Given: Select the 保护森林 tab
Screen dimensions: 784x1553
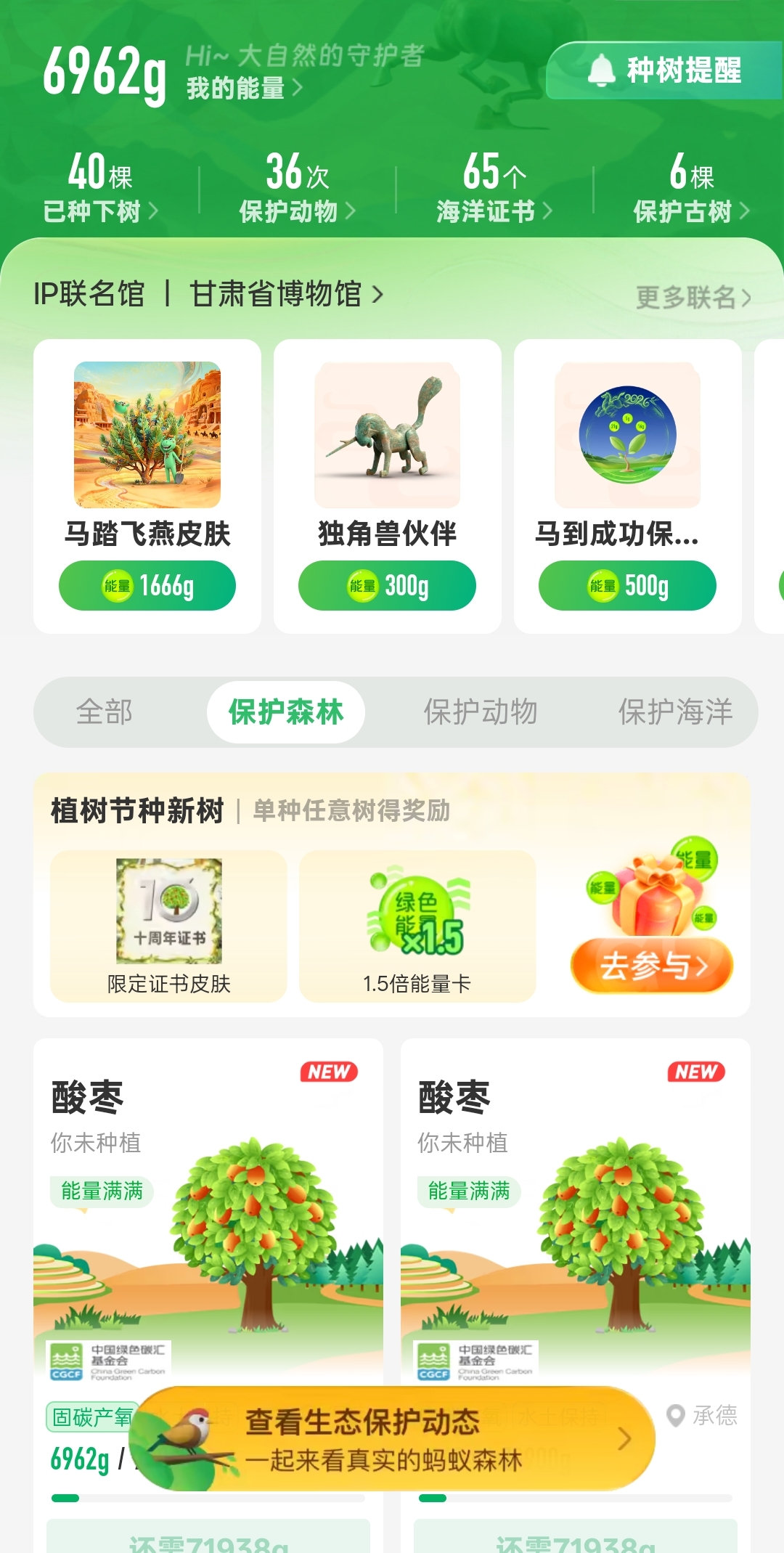Looking at the screenshot, I should [286, 712].
